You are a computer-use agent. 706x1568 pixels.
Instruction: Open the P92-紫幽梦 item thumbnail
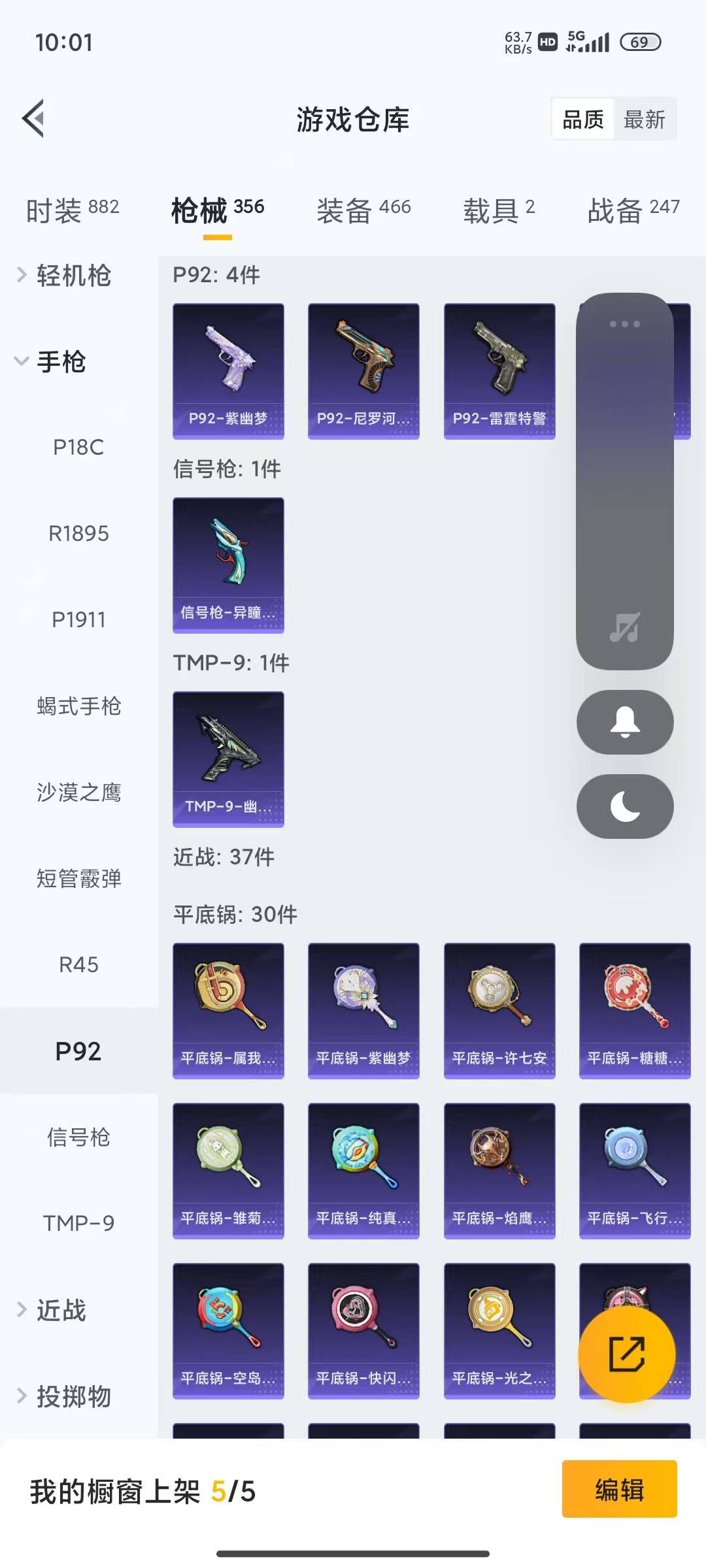228,369
